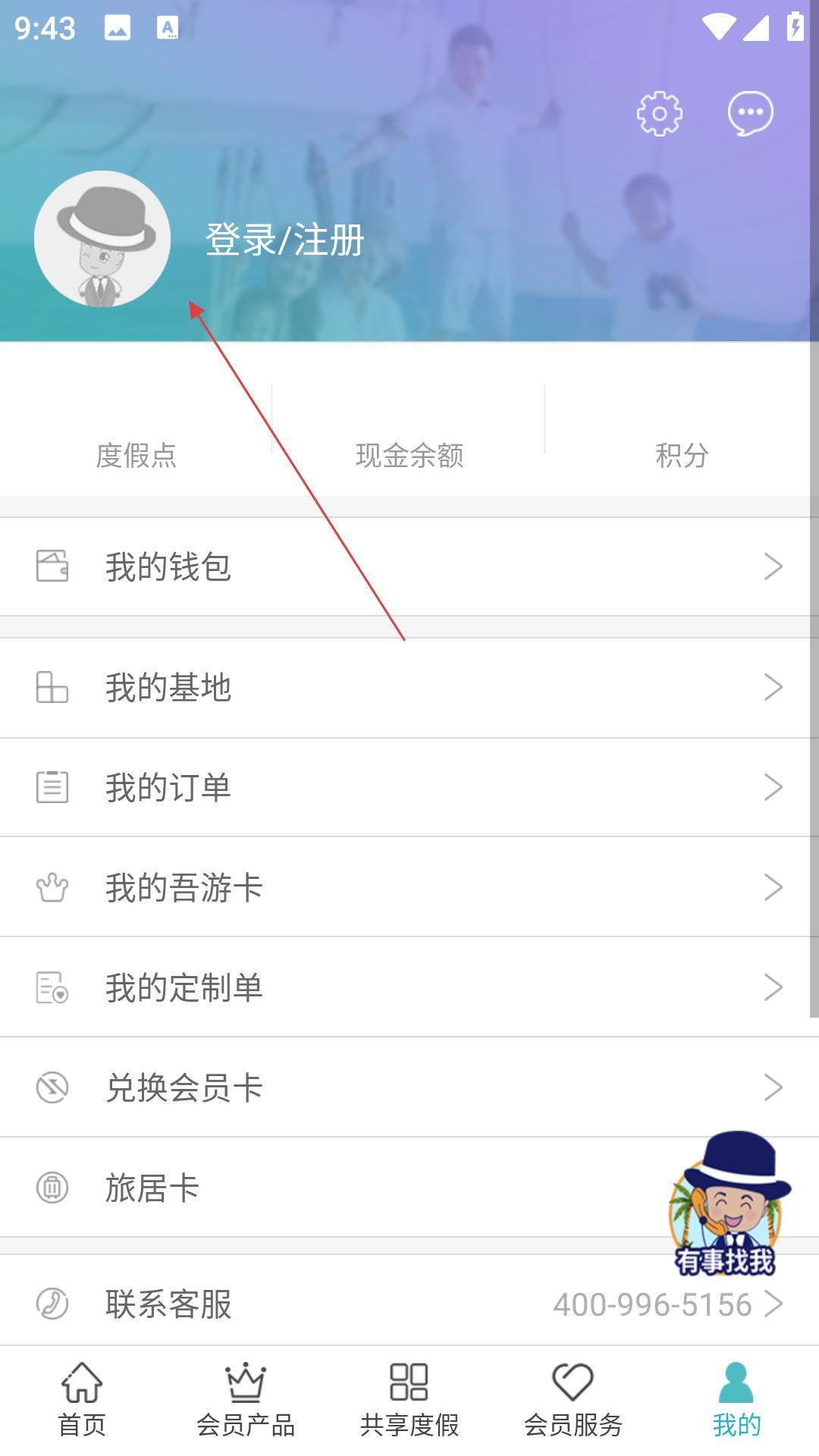Viewport: 819px width, 1456px height.
Task: Open 我的基地
Action: click(x=409, y=688)
